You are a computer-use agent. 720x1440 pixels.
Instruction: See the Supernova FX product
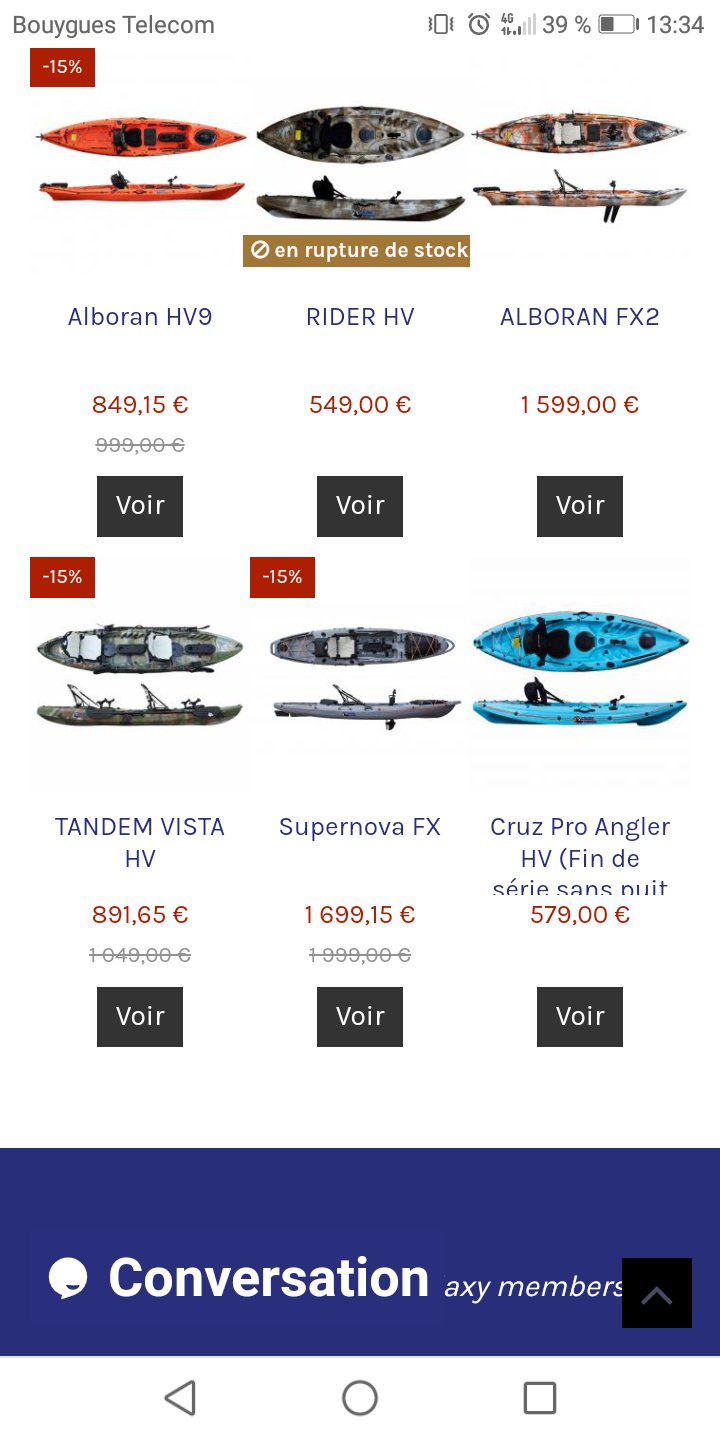[360, 1016]
